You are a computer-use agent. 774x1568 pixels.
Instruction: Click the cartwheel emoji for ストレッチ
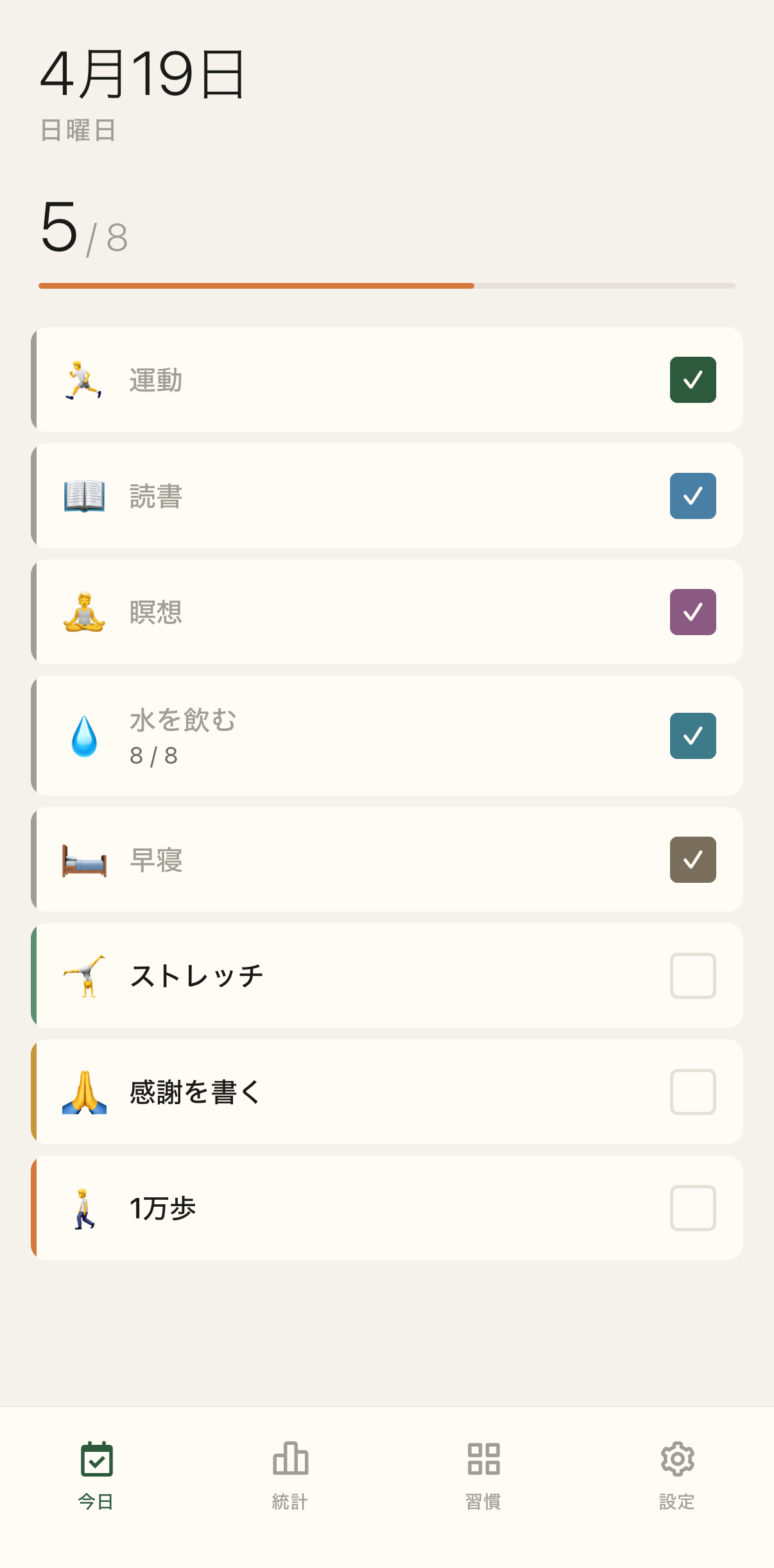point(83,975)
